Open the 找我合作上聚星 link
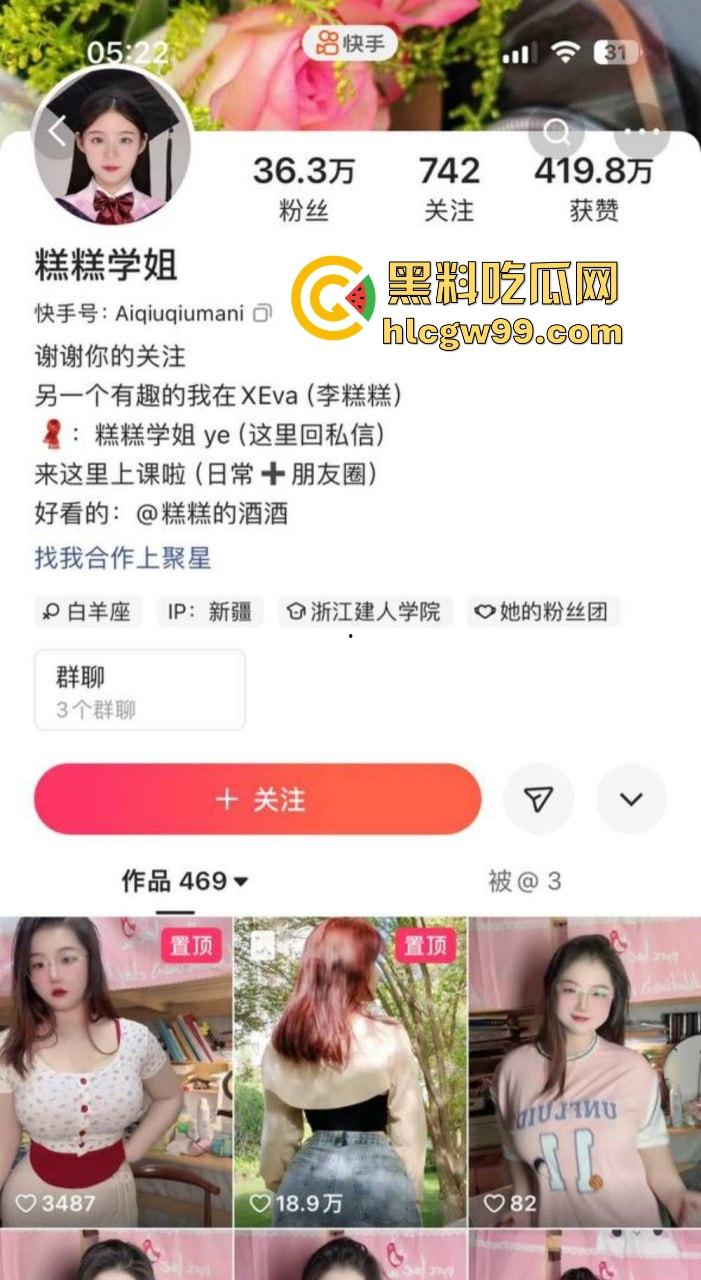The height and width of the screenshot is (1280, 701). [x=123, y=558]
